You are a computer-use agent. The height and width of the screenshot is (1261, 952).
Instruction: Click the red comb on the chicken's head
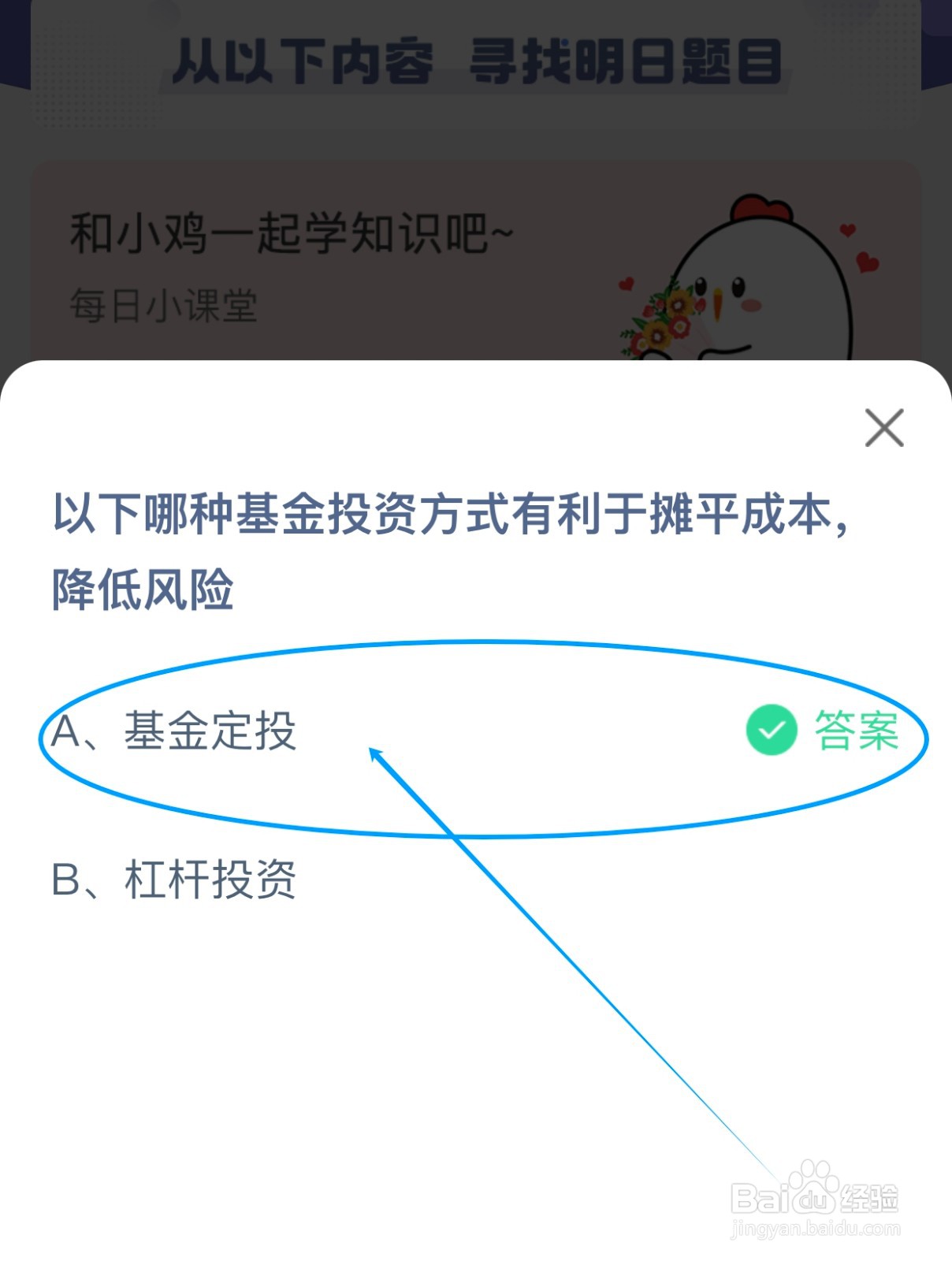point(763,209)
